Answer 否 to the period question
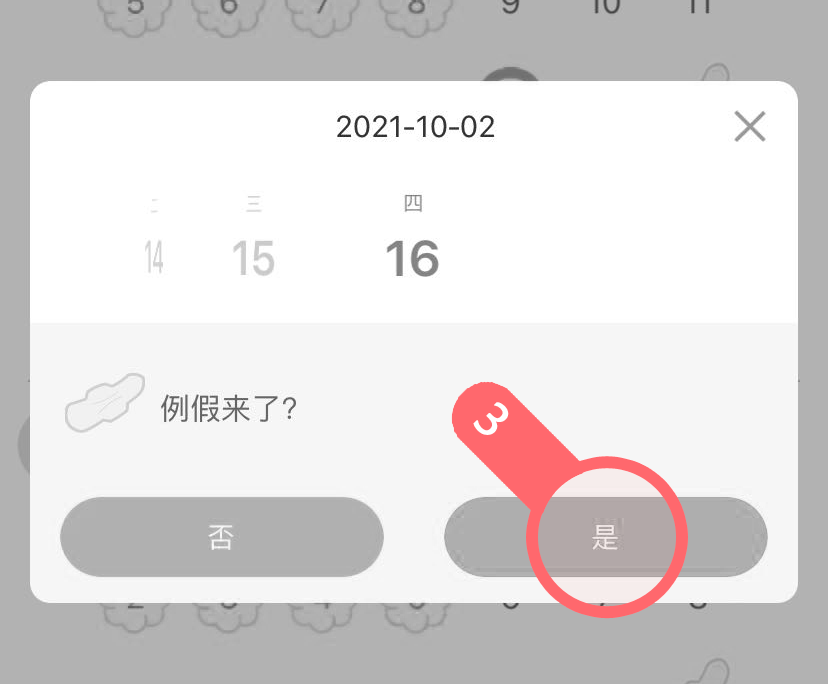Image resolution: width=828 pixels, height=684 pixels. (221, 537)
